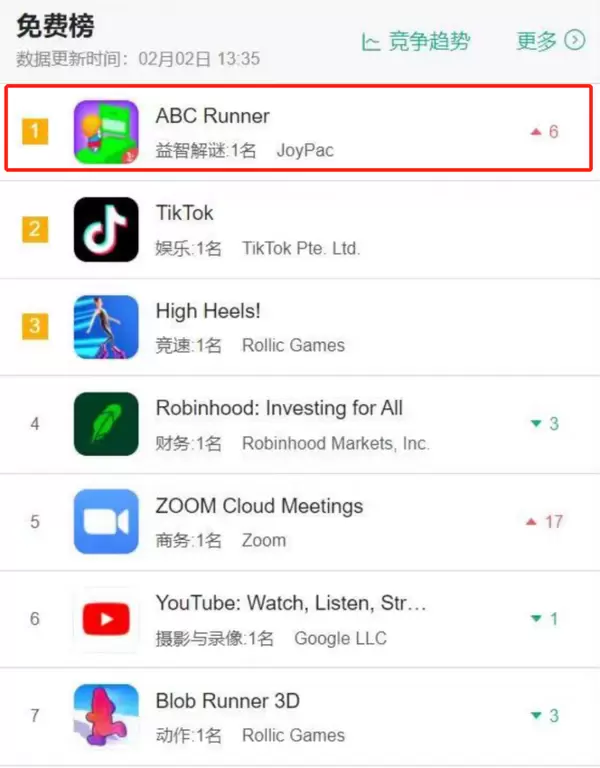
Task: Tap 更多 to view more rankings
Action: coord(549,41)
